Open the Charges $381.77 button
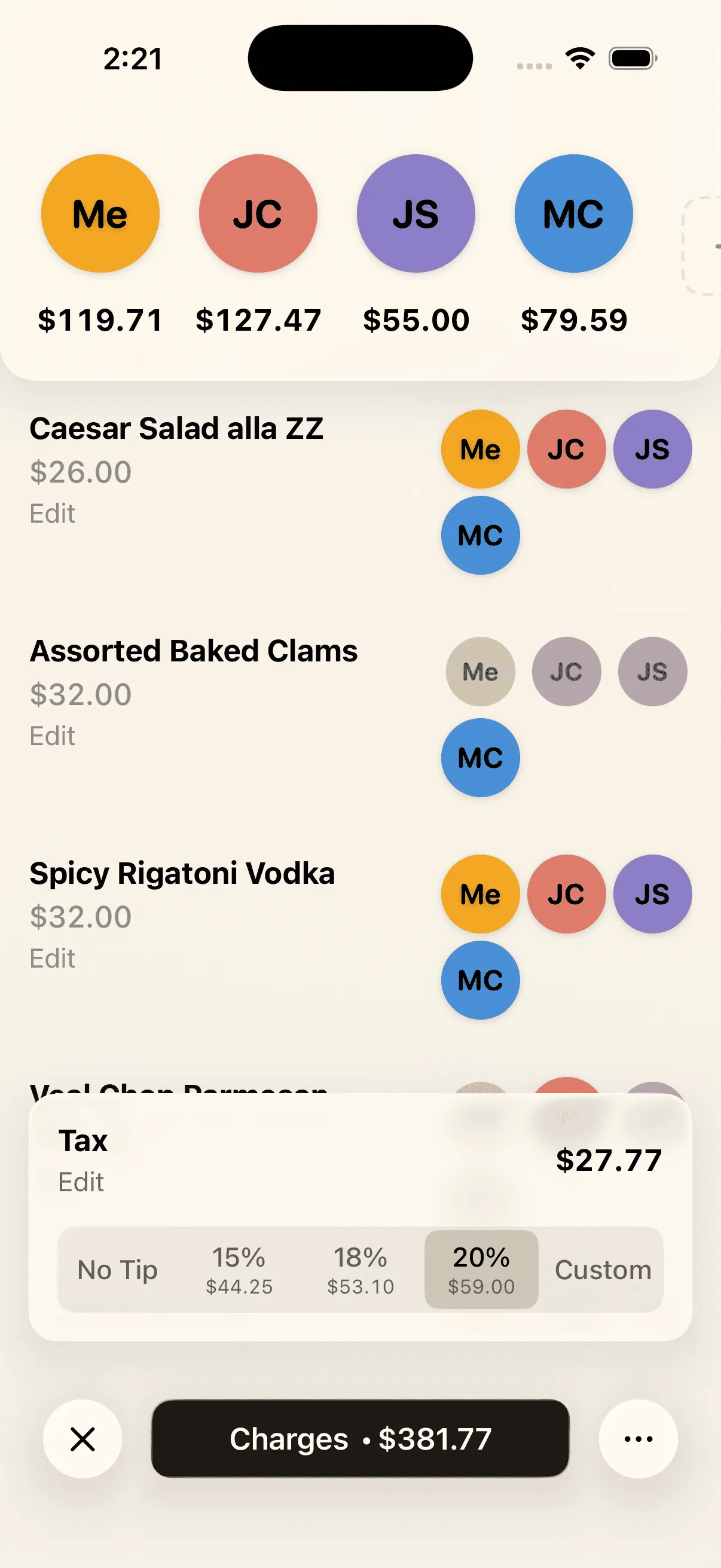This screenshot has width=721, height=1568. (360, 1439)
